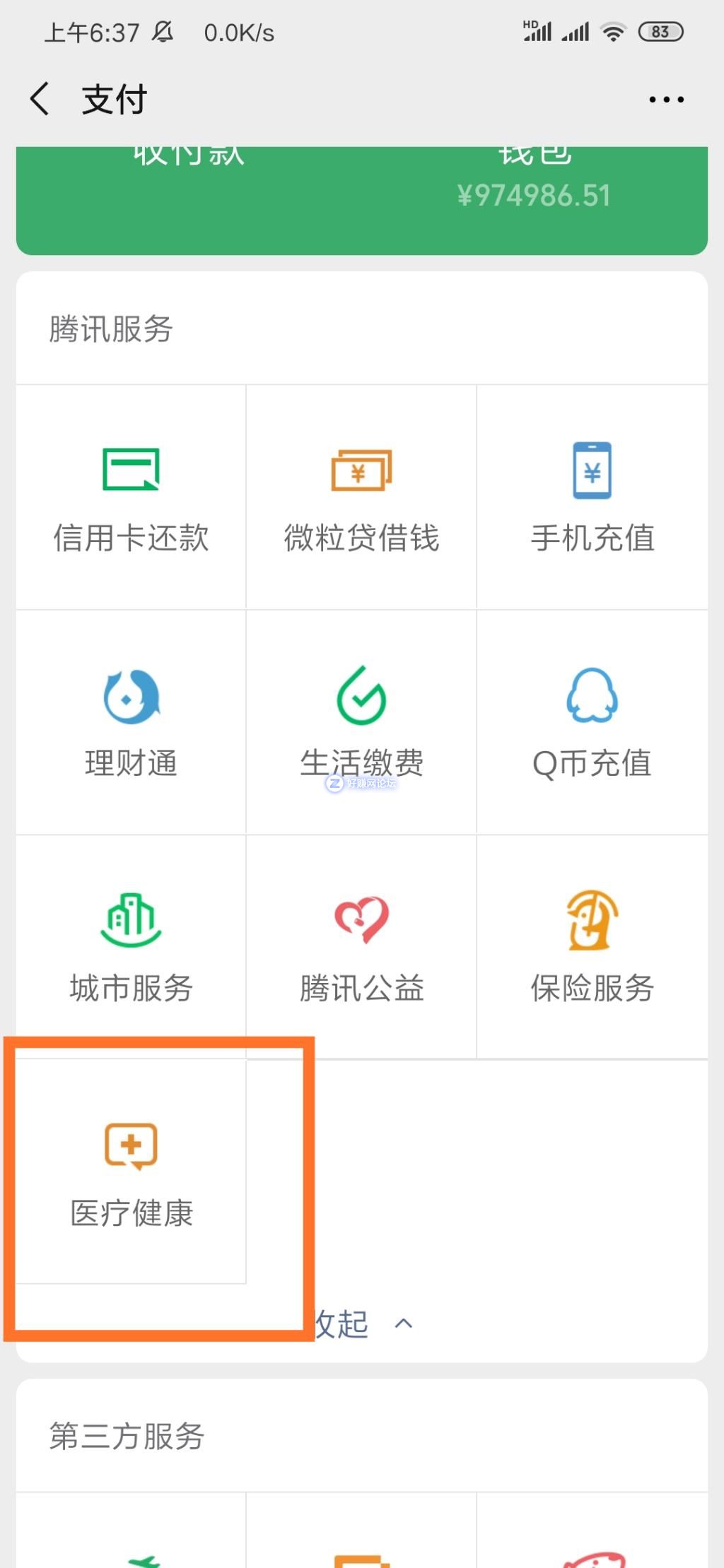Open 微粒贷借钱 service
The width and height of the screenshot is (724, 1568).
pyautogui.click(x=361, y=497)
